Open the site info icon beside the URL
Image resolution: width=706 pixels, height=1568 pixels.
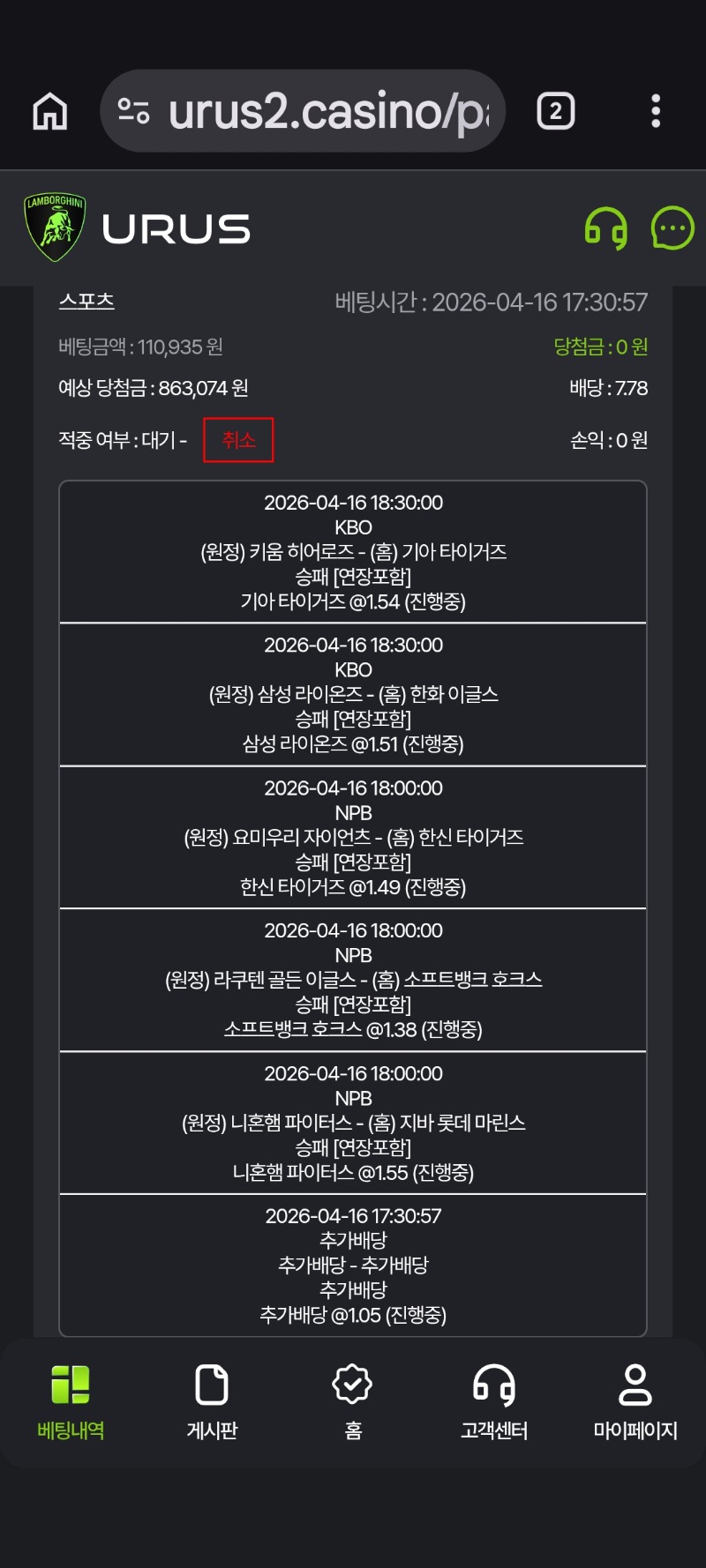pos(133,111)
